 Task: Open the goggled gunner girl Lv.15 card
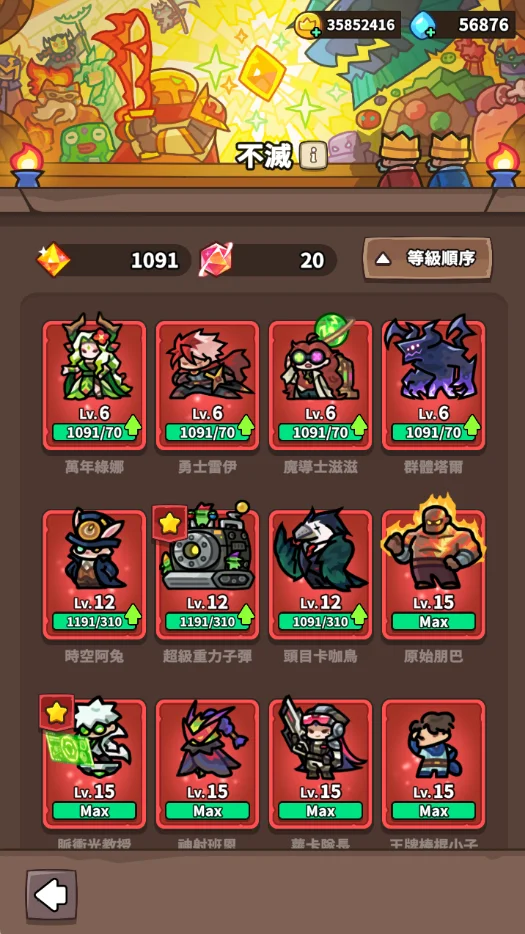[x=321, y=764]
